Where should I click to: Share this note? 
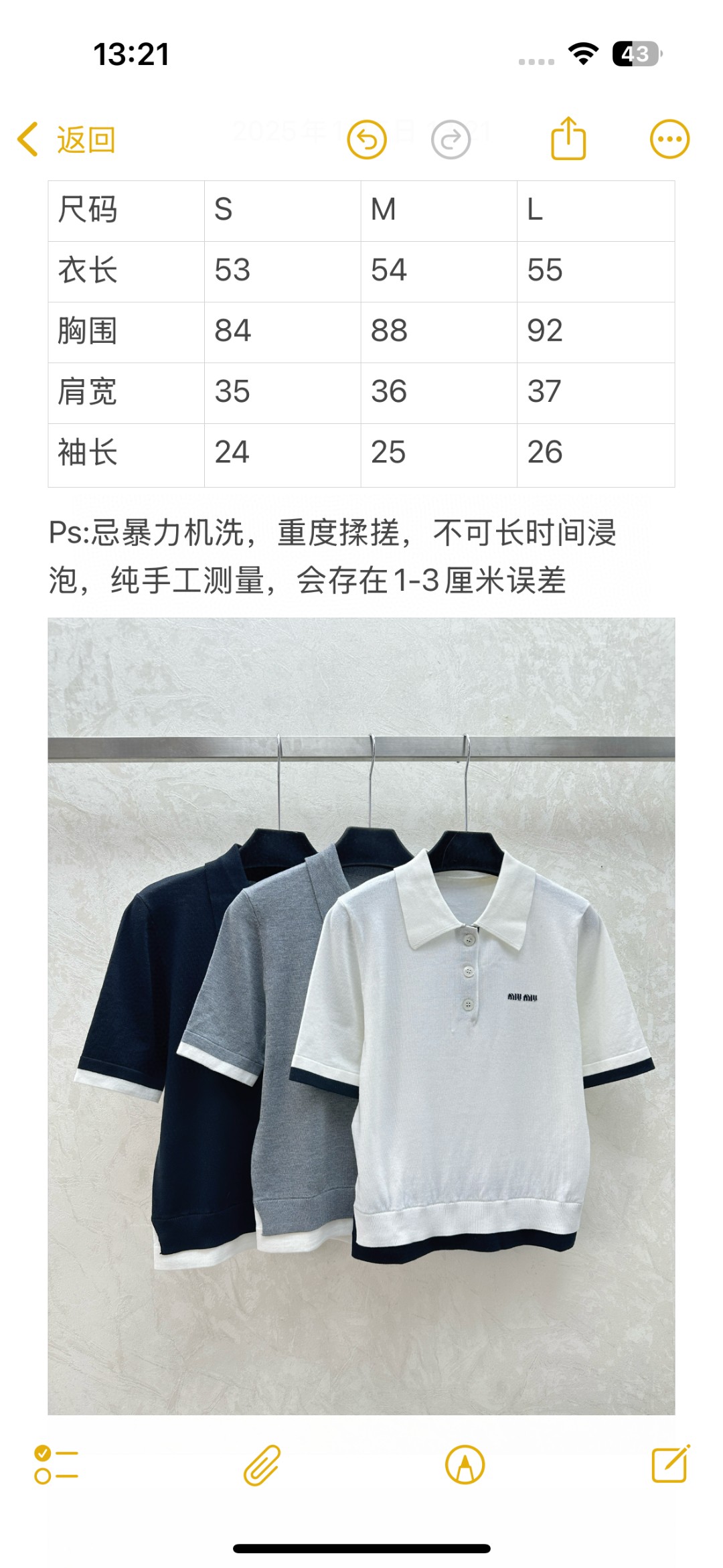click(568, 138)
